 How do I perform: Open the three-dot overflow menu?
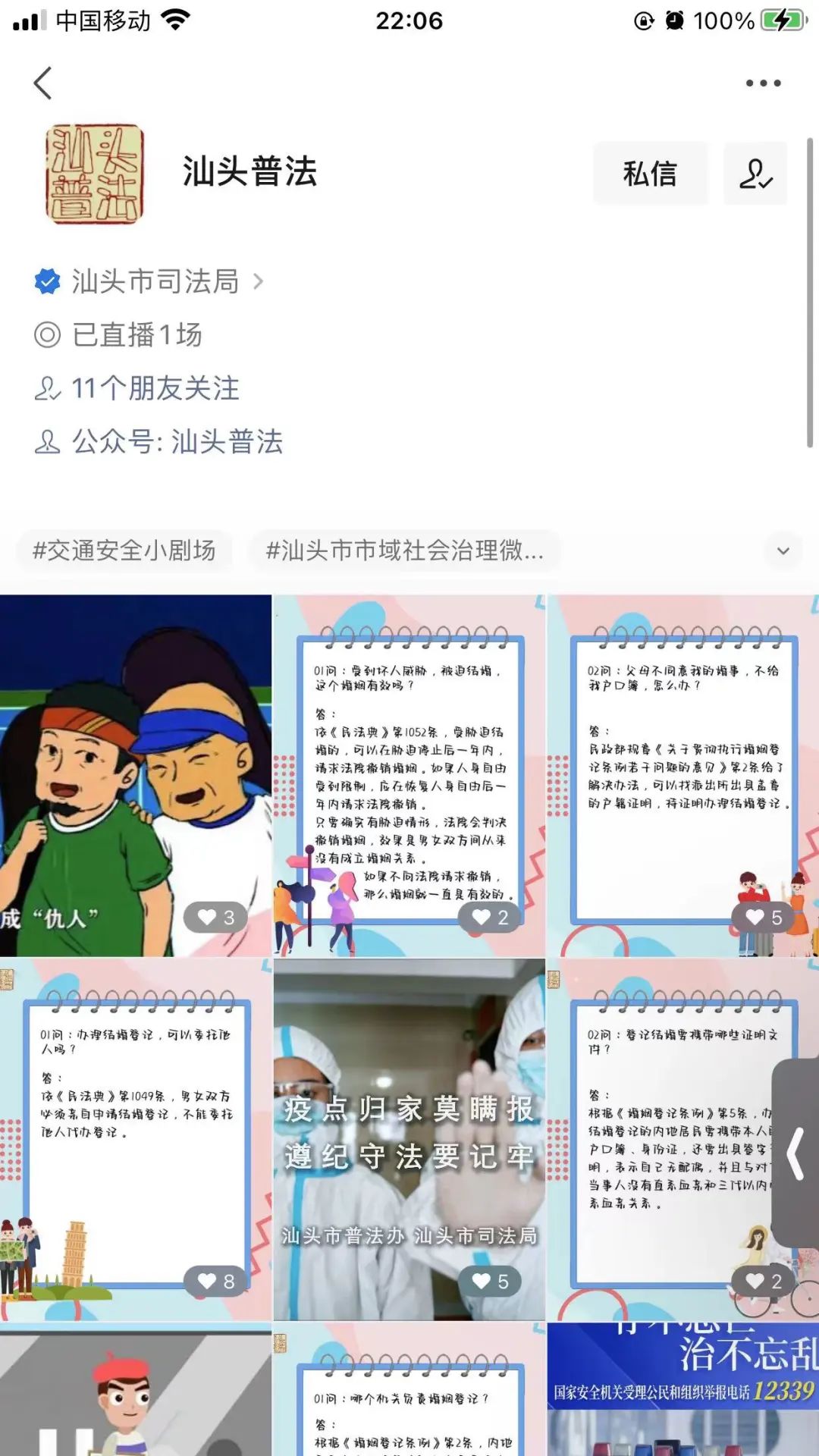tap(762, 83)
